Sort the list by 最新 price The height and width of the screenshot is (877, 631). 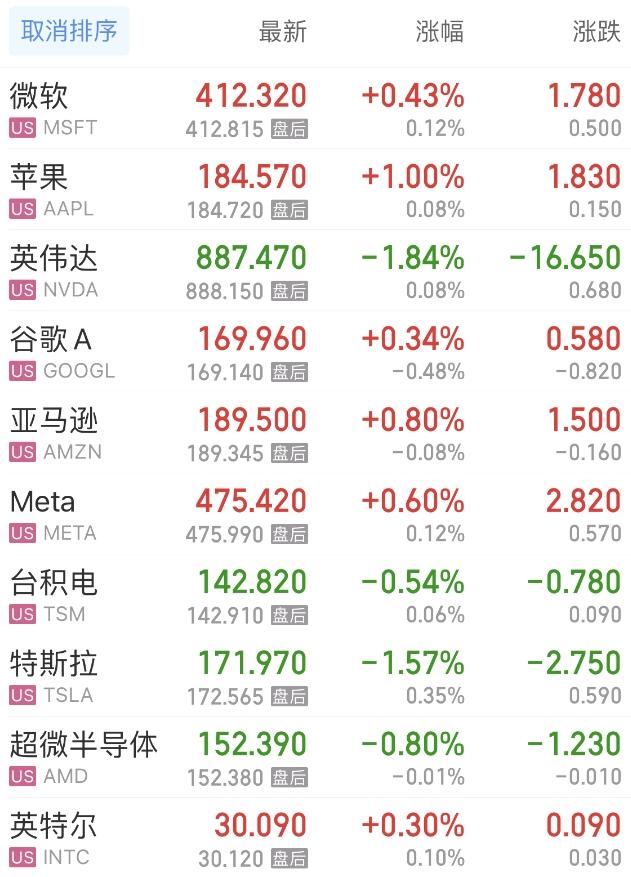(282, 31)
